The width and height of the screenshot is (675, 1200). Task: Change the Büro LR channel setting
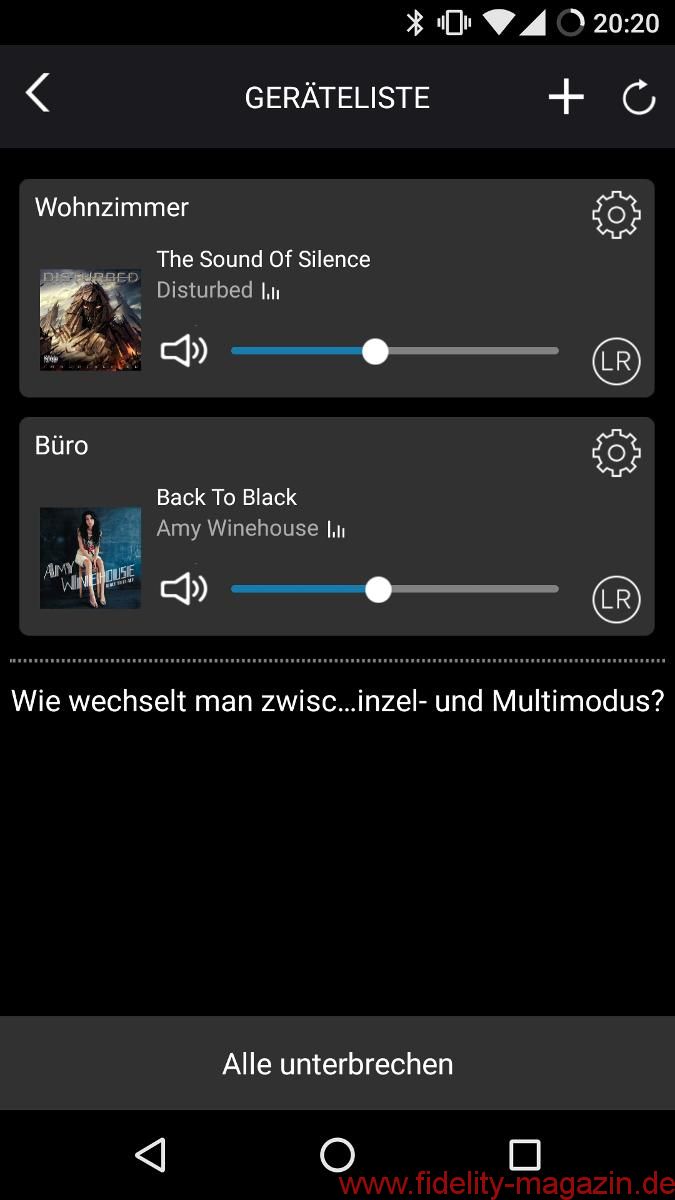616,599
